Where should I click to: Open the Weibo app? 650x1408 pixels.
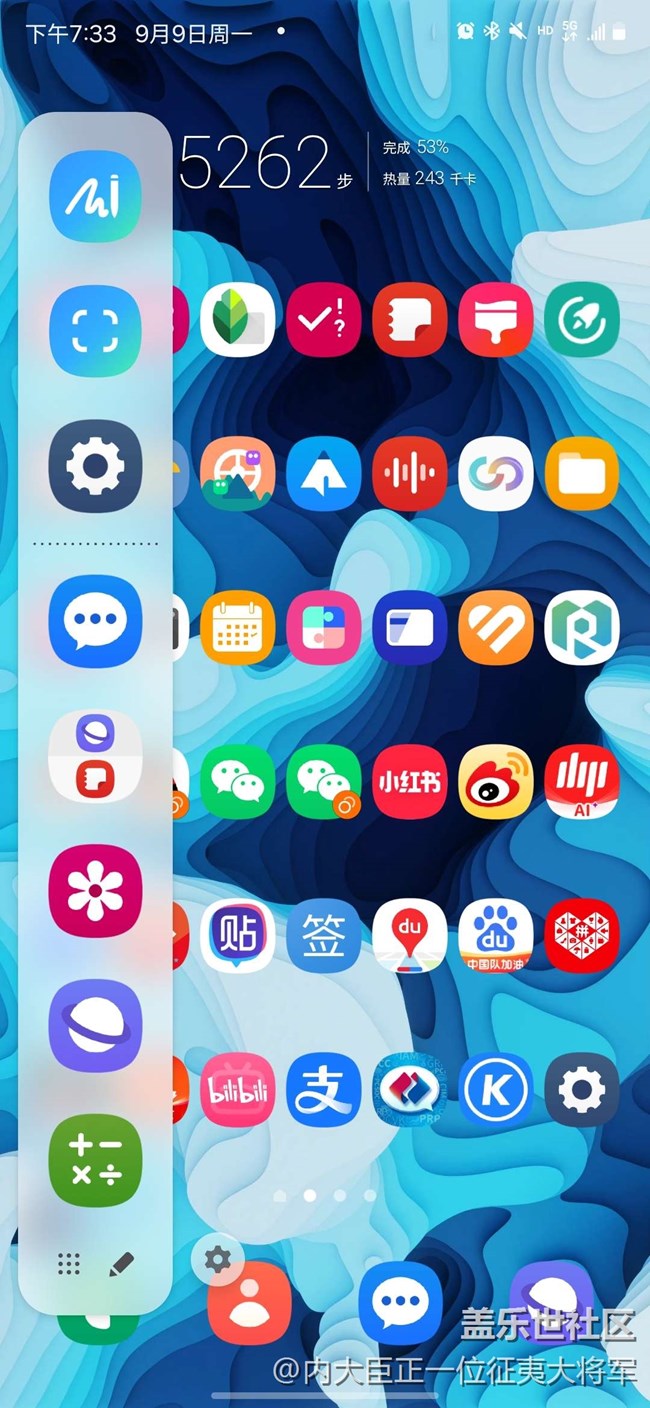495,781
